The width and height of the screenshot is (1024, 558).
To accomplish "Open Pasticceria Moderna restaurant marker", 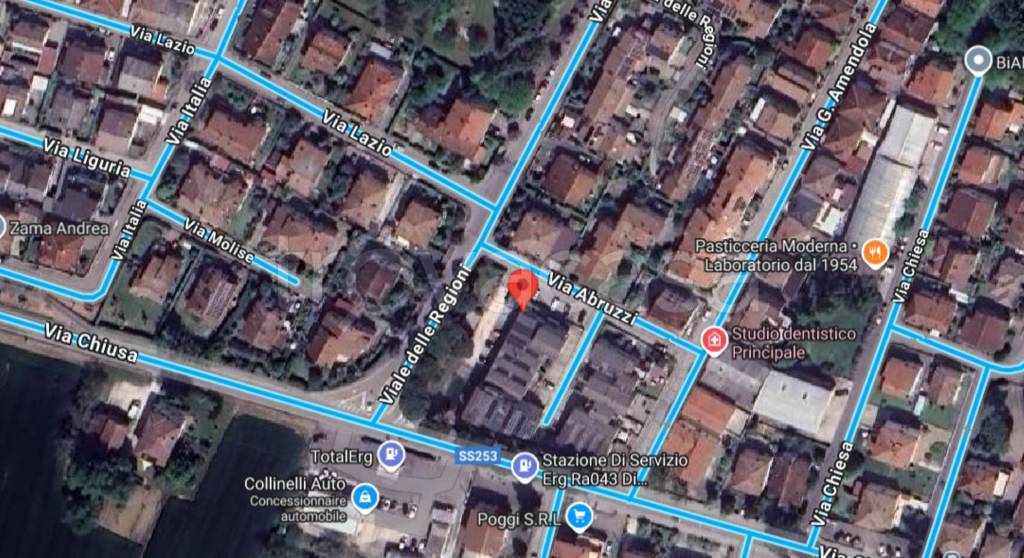I will (x=875, y=253).
